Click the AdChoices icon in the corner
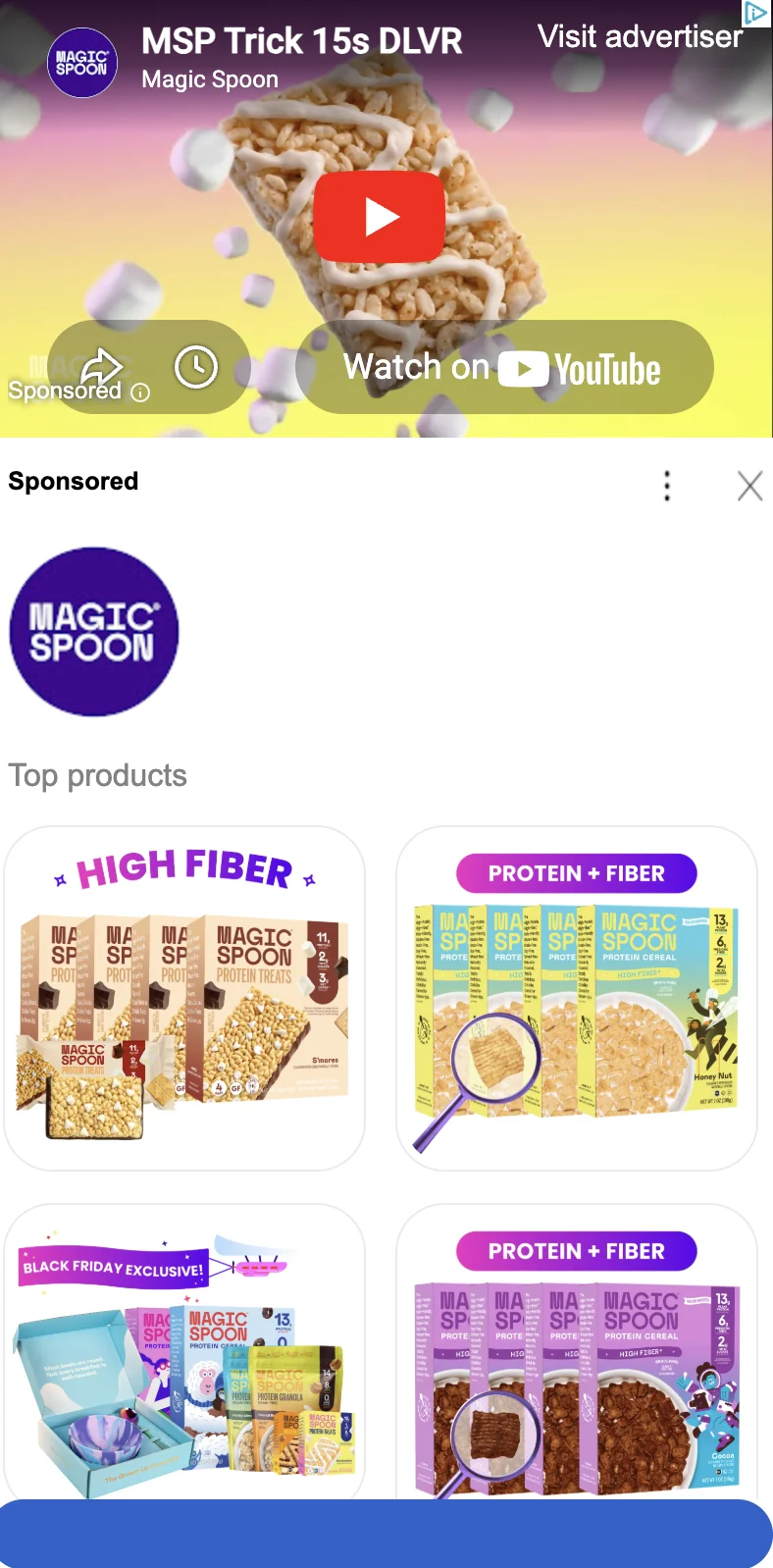Image resolution: width=773 pixels, height=1568 pixels. click(x=753, y=14)
